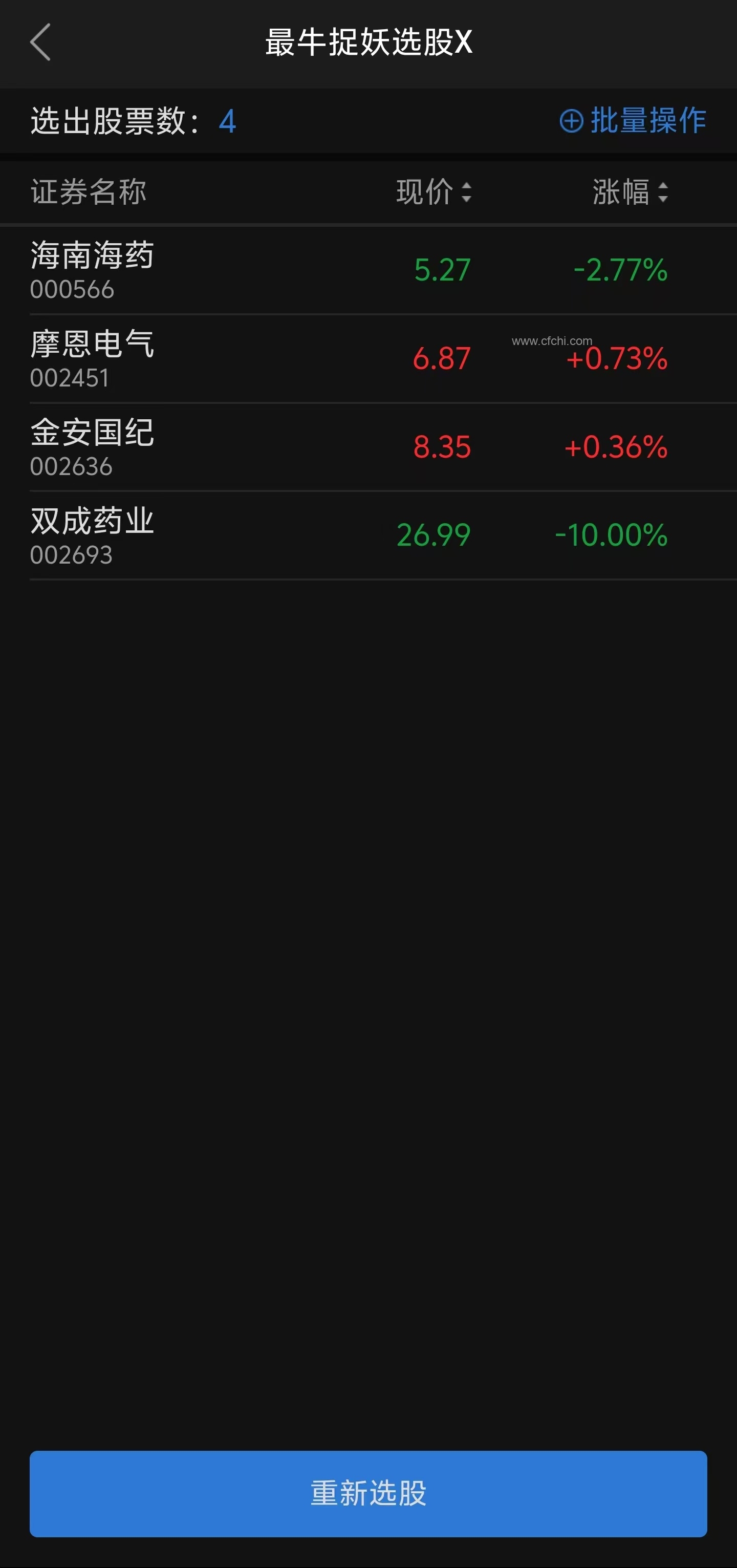Image resolution: width=737 pixels, height=1568 pixels.
Task: Sort the list by 现价
Action: coord(433,192)
